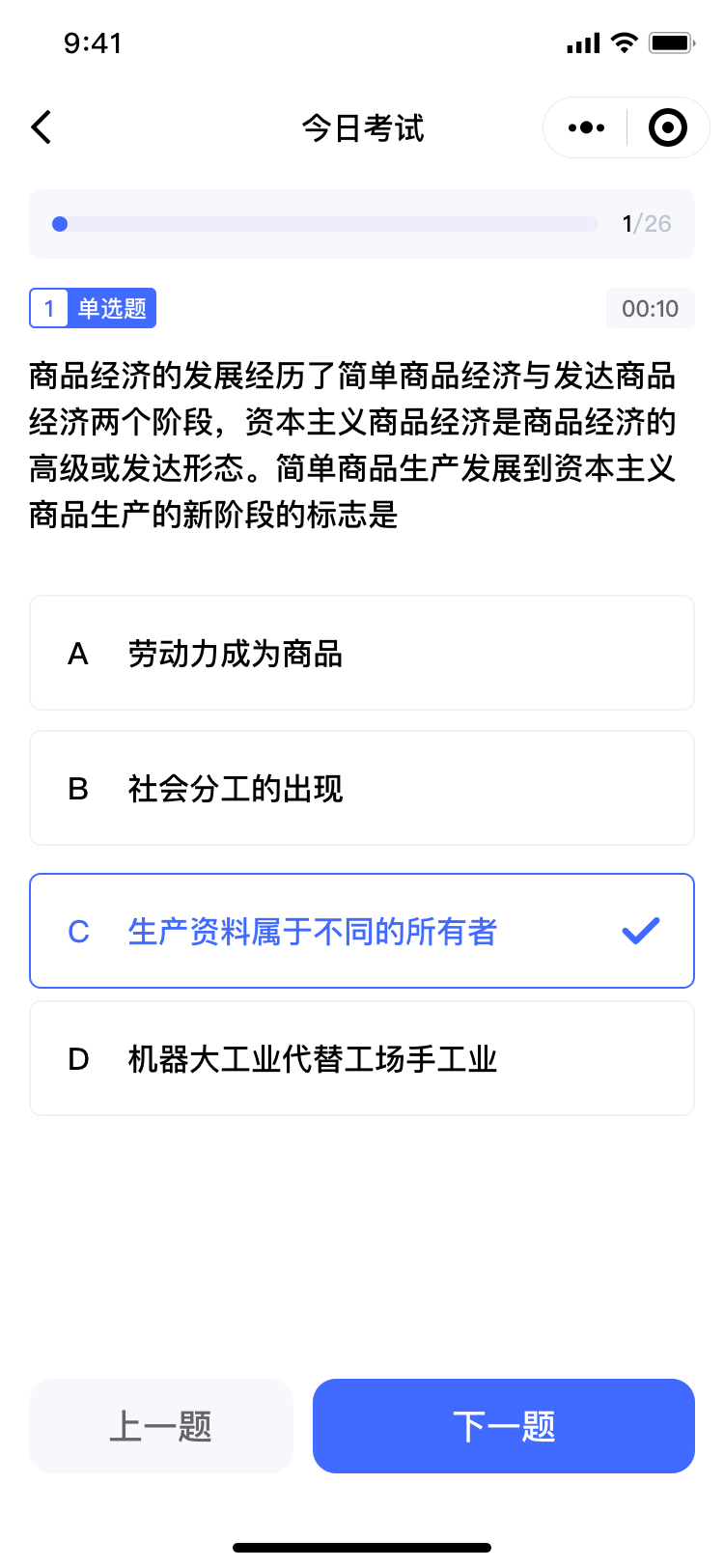Tap option C 生产资料属于不同的所有者
This screenshot has width=724, height=1568.
click(x=362, y=931)
